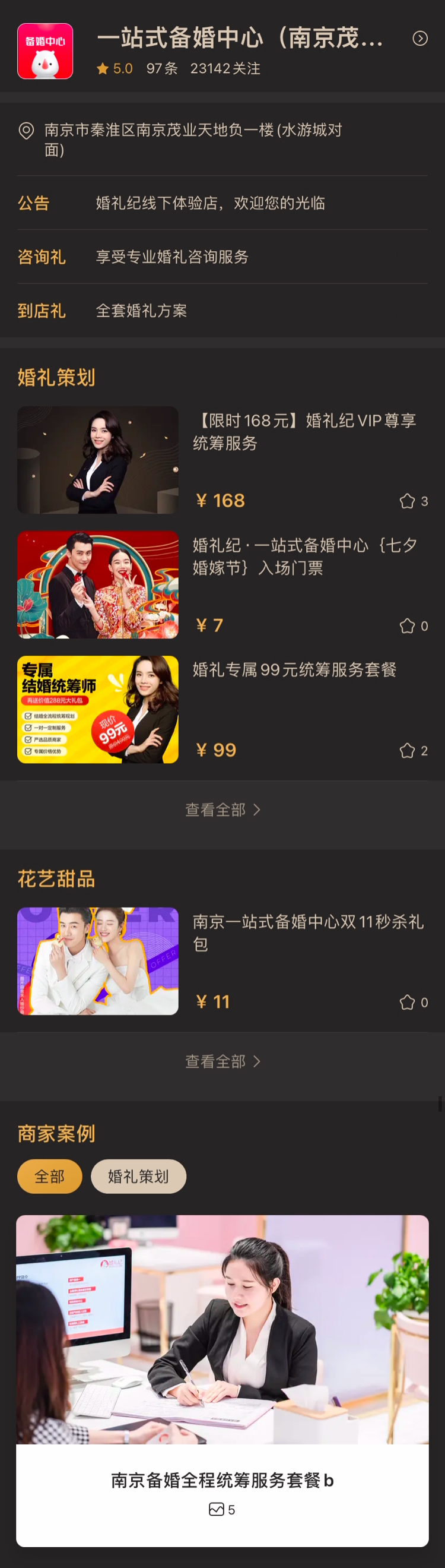Open the 南京备婚全程统筹服务套餐b case card
Viewport: 445px width, 1568px height.
(223, 1380)
